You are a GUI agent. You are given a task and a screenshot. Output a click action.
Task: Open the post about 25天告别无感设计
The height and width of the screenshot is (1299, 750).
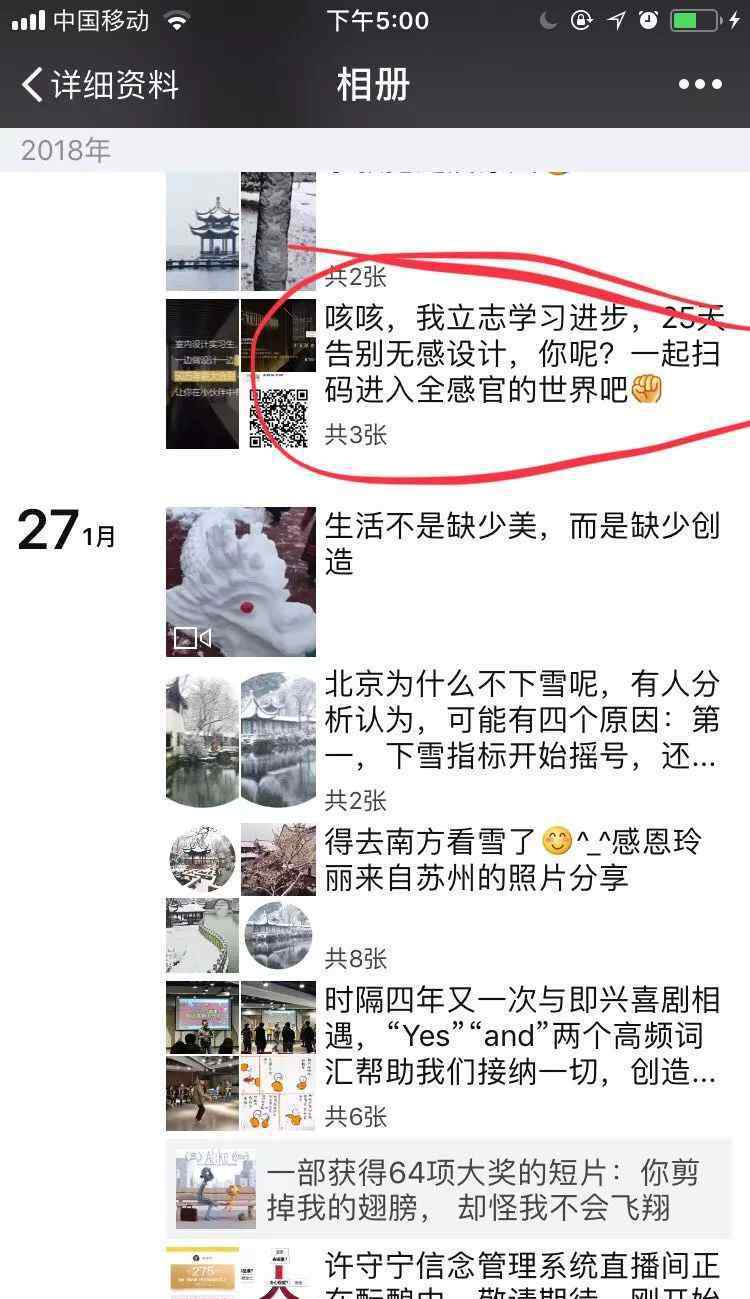click(x=520, y=355)
